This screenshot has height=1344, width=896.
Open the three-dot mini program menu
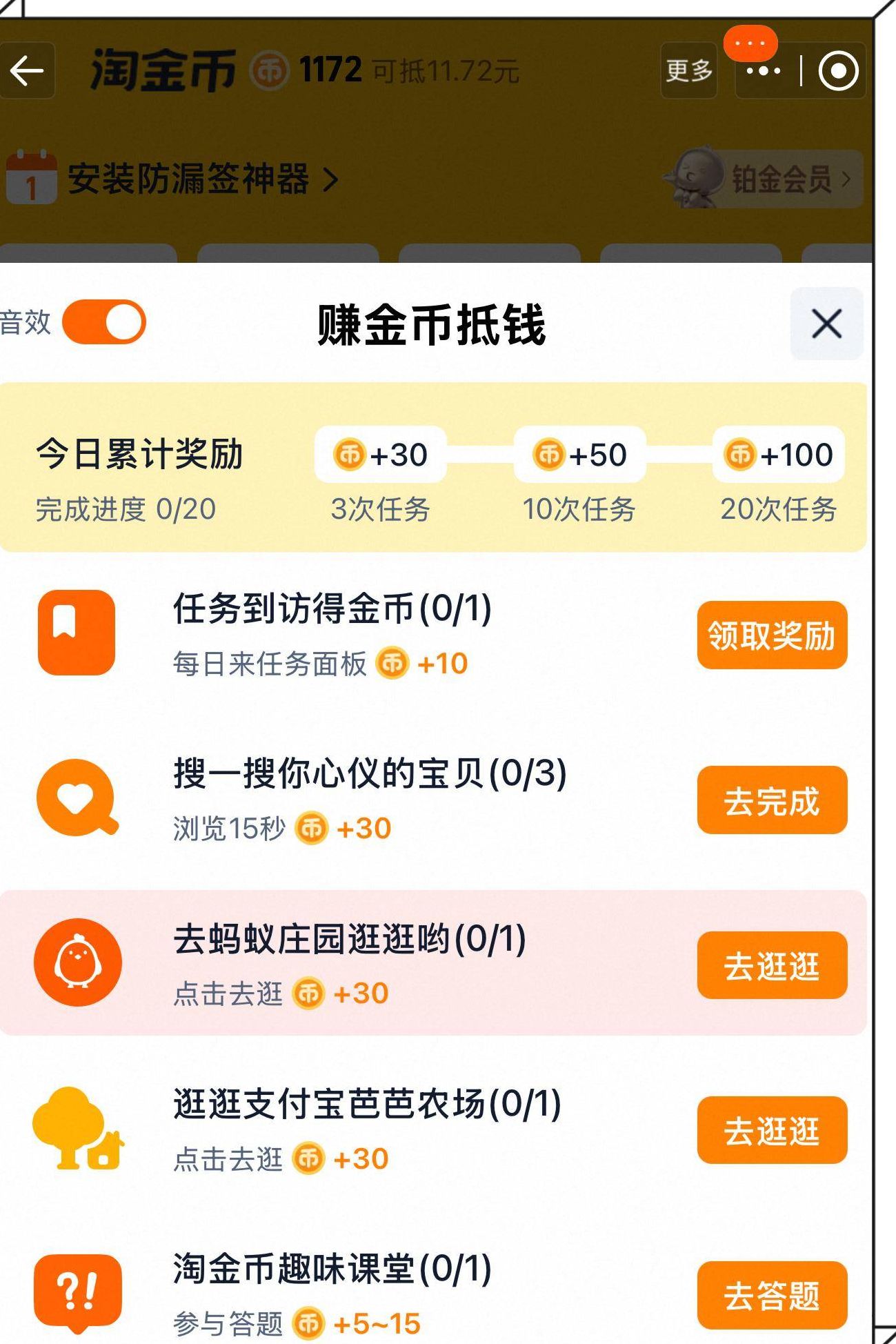click(x=764, y=71)
